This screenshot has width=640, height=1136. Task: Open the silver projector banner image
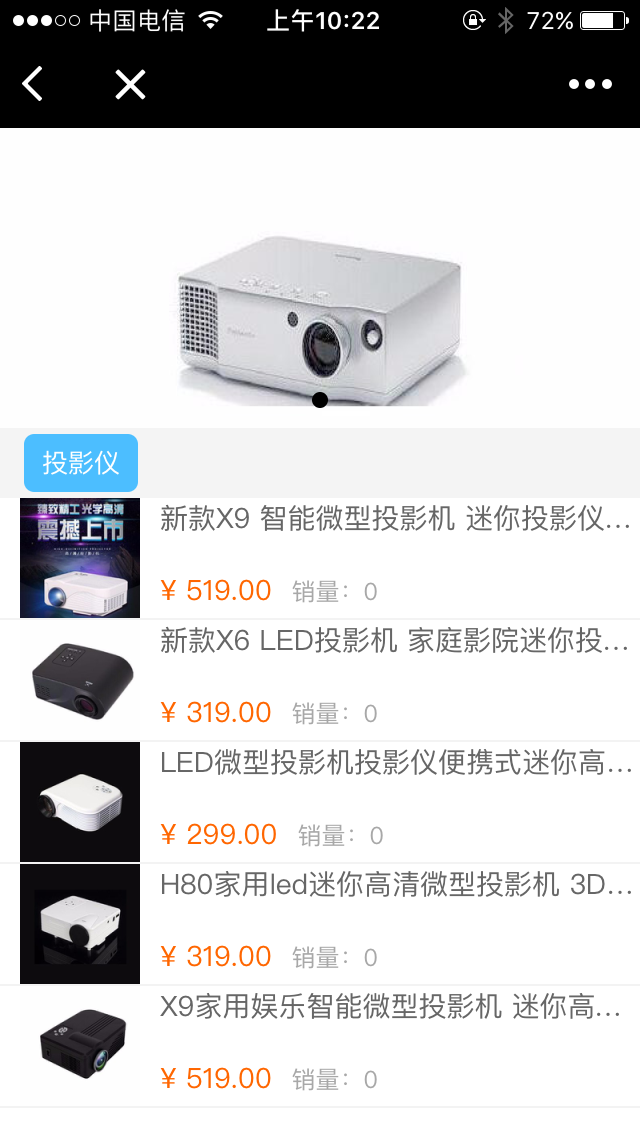click(x=320, y=278)
